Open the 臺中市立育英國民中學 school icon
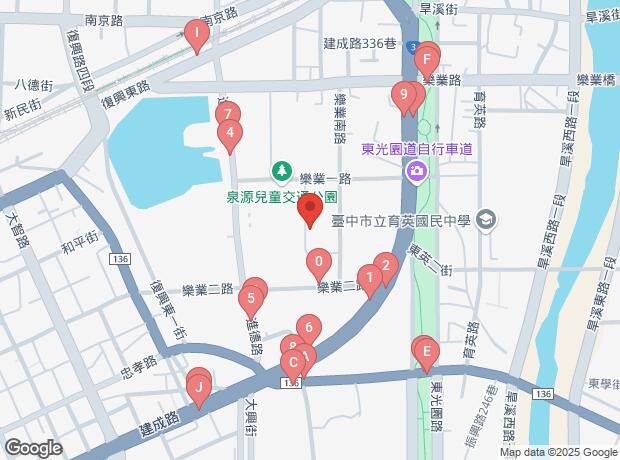The image size is (620, 460). coord(485,219)
